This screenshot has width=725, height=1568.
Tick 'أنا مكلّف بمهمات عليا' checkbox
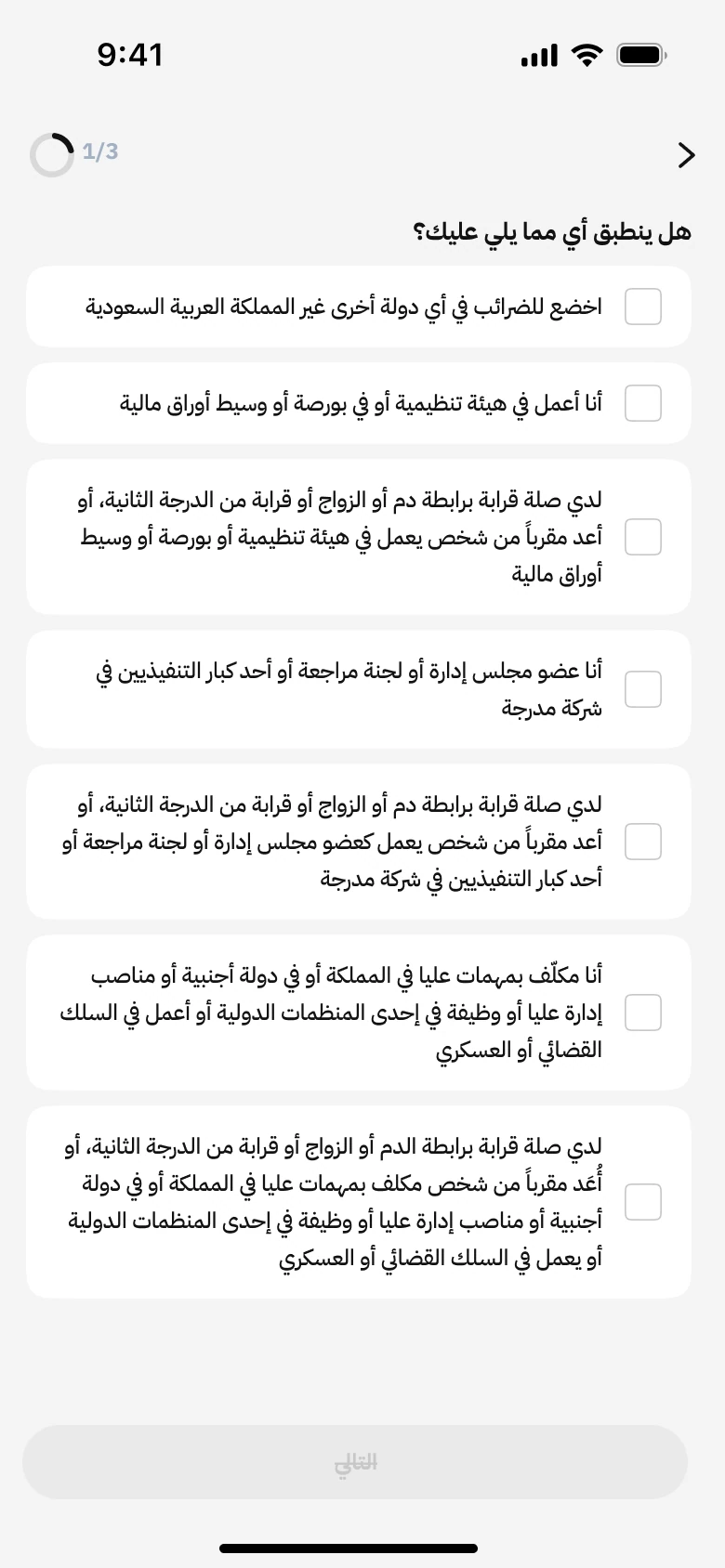(642, 1013)
